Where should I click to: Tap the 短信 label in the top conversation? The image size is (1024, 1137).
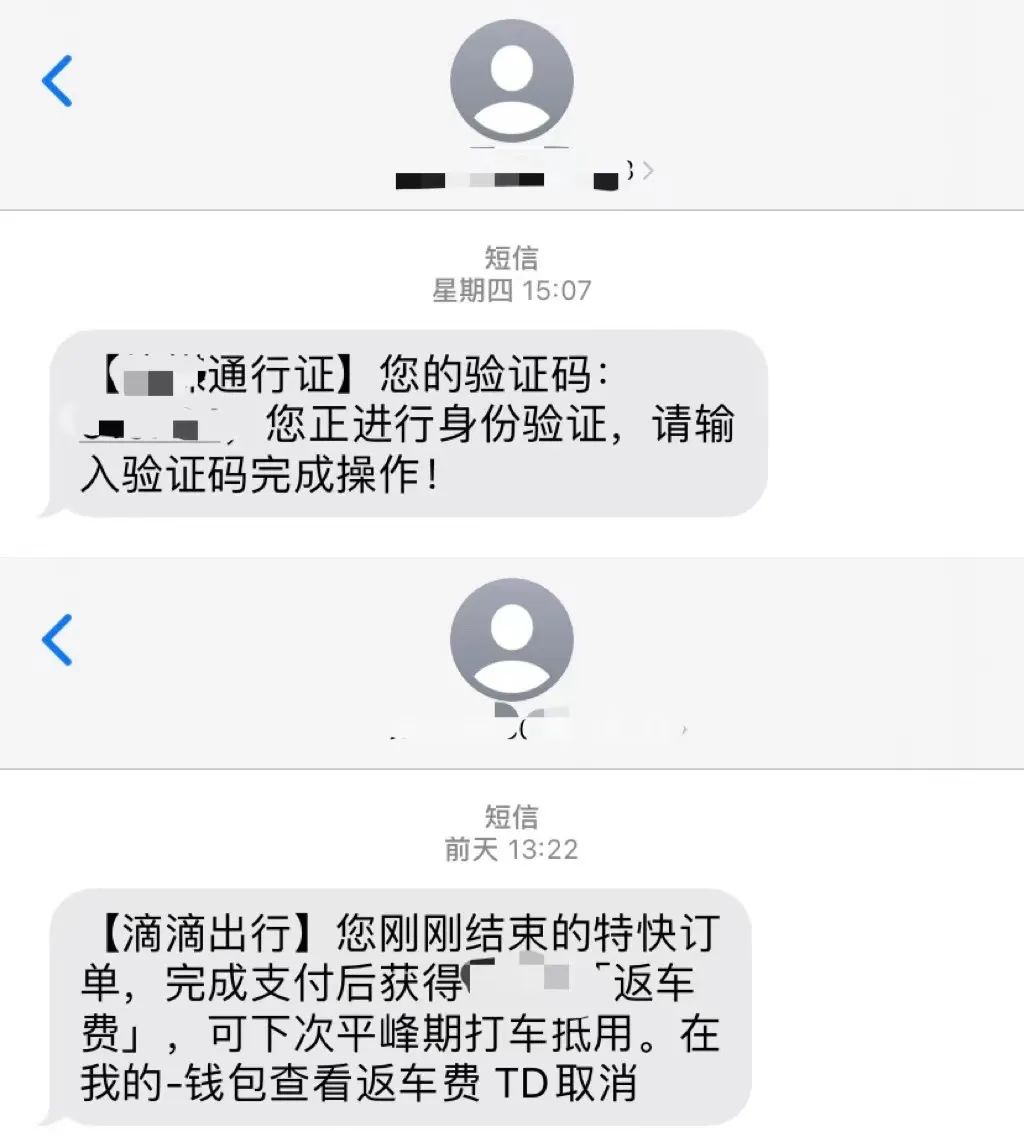point(511,259)
